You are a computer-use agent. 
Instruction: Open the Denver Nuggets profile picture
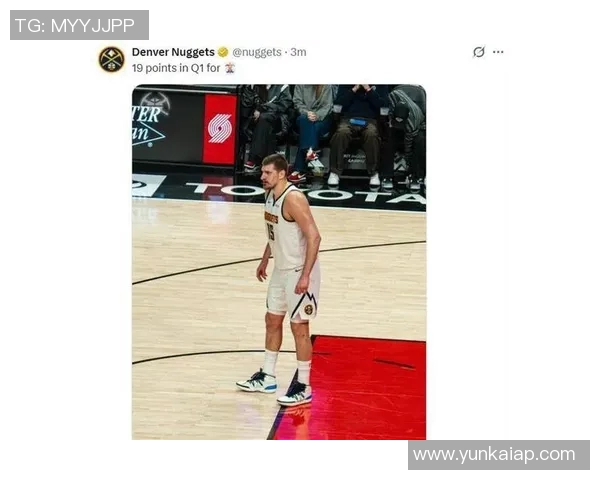point(111,59)
